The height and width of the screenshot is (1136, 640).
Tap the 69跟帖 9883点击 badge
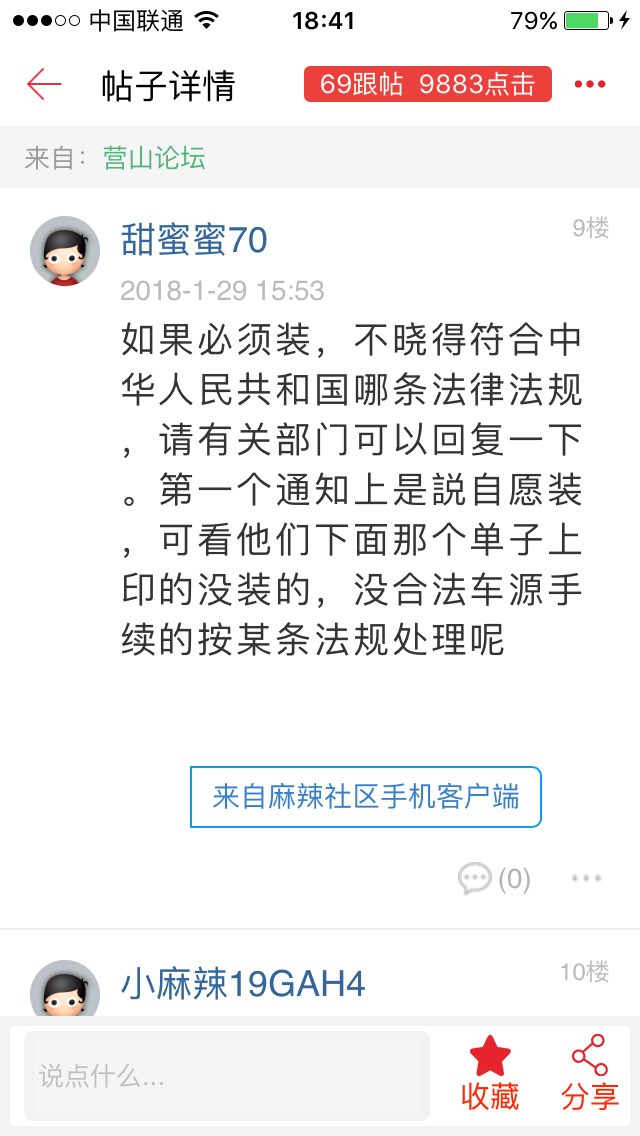click(x=428, y=85)
